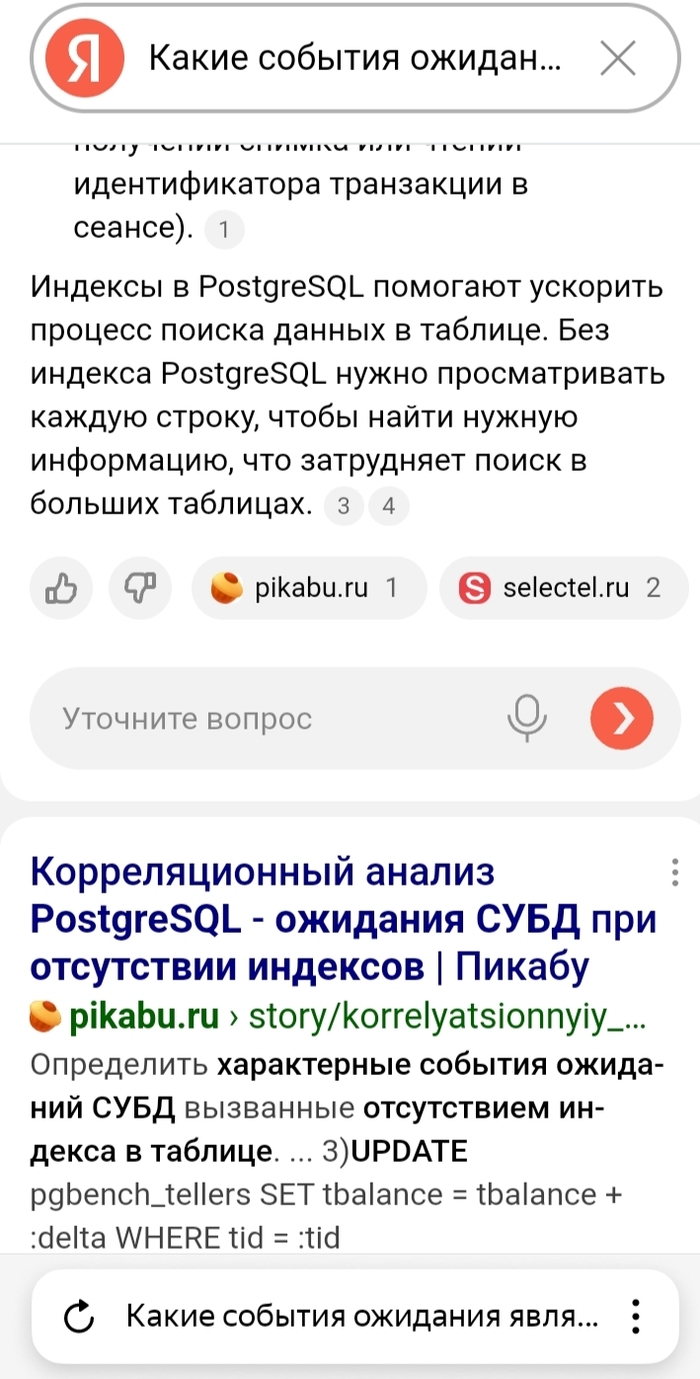Tap the bottom address bar query text

362,1318
